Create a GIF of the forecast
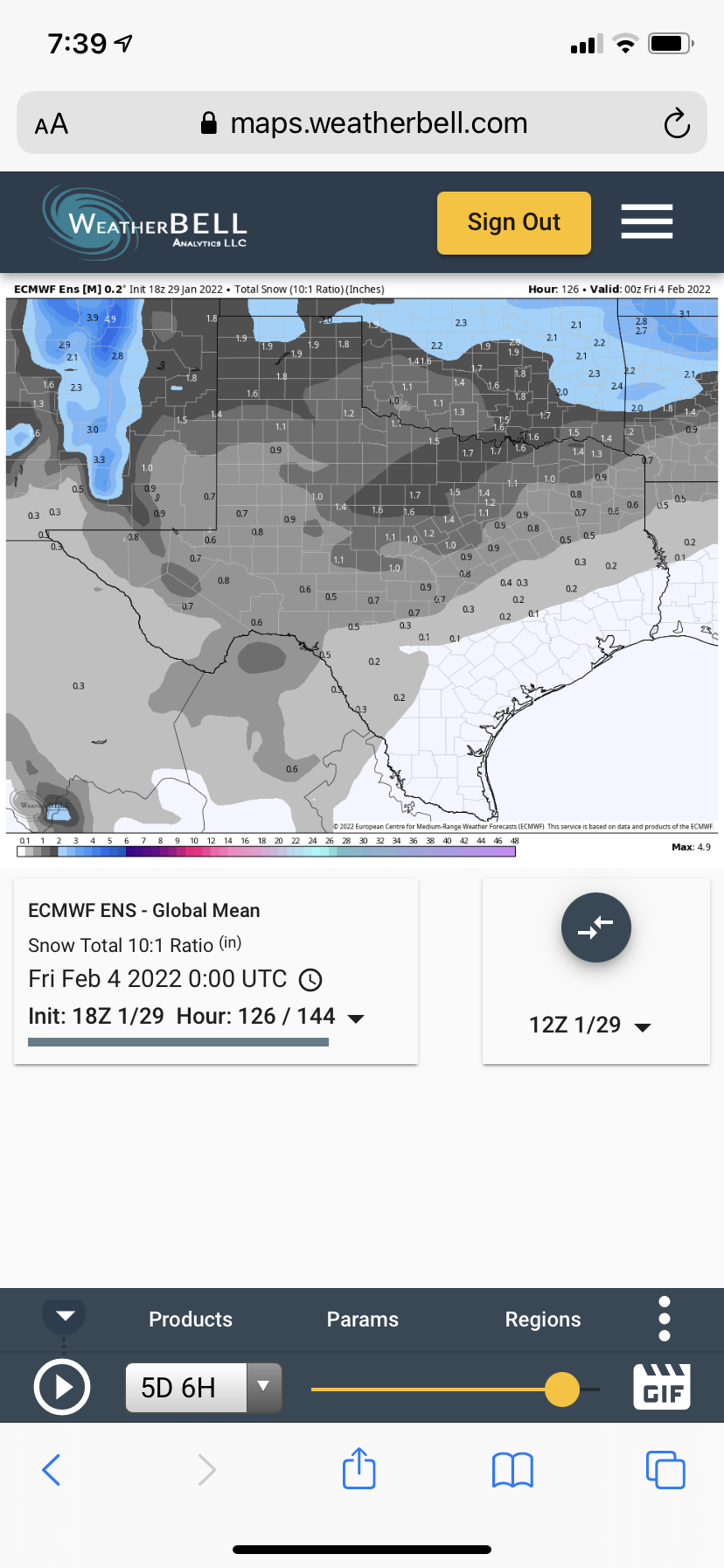Viewport: 724px width, 1568px height. (x=662, y=1387)
